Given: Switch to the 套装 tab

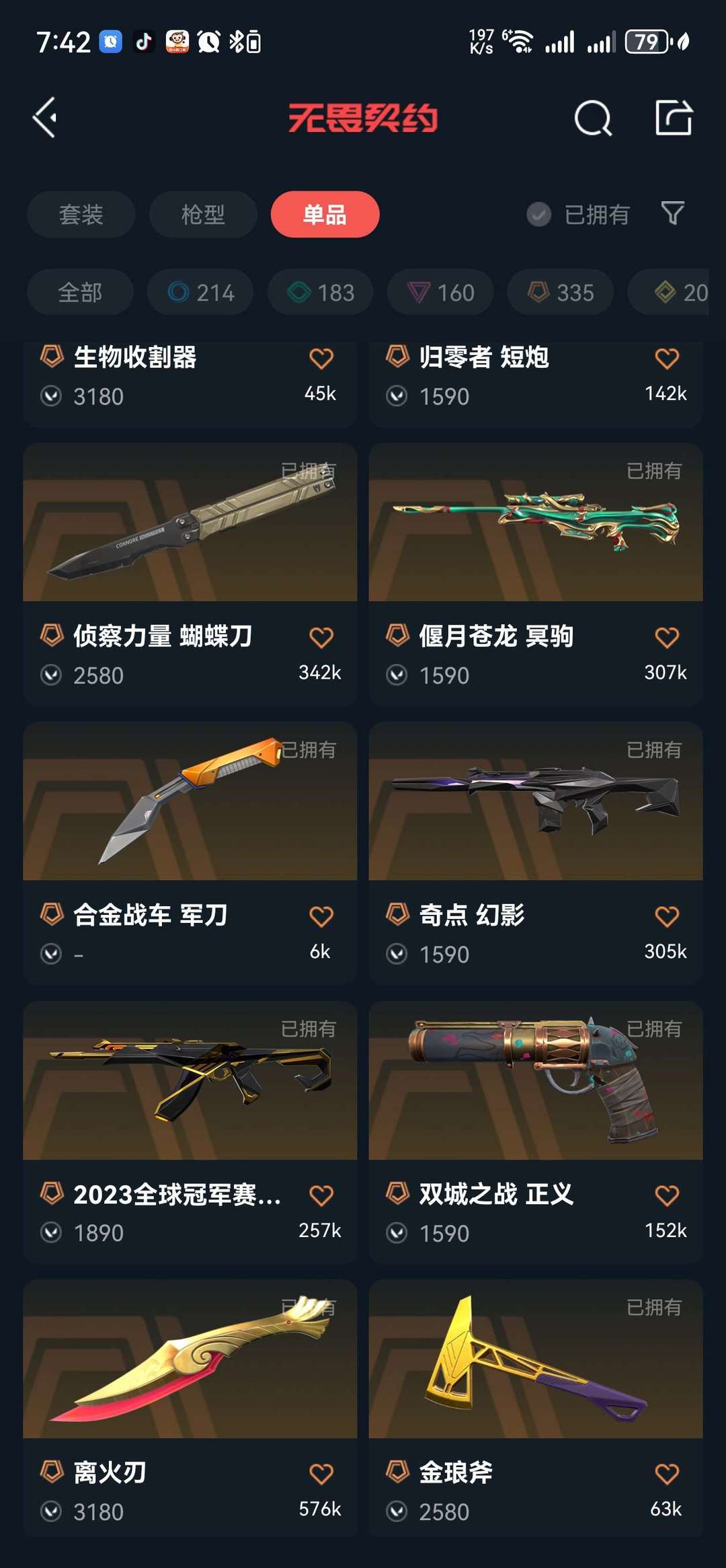Looking at the screenshot, I should tap(81, 215).
